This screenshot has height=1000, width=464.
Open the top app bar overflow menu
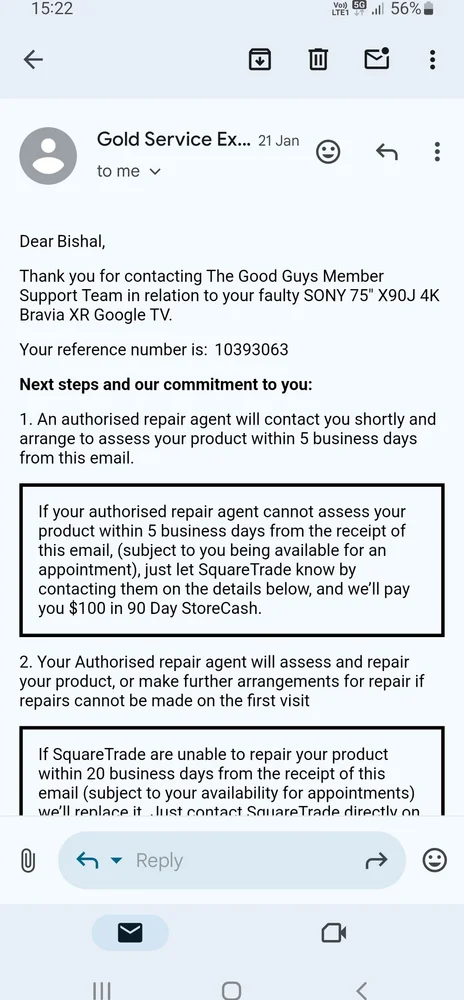click(x=433, y=60)
